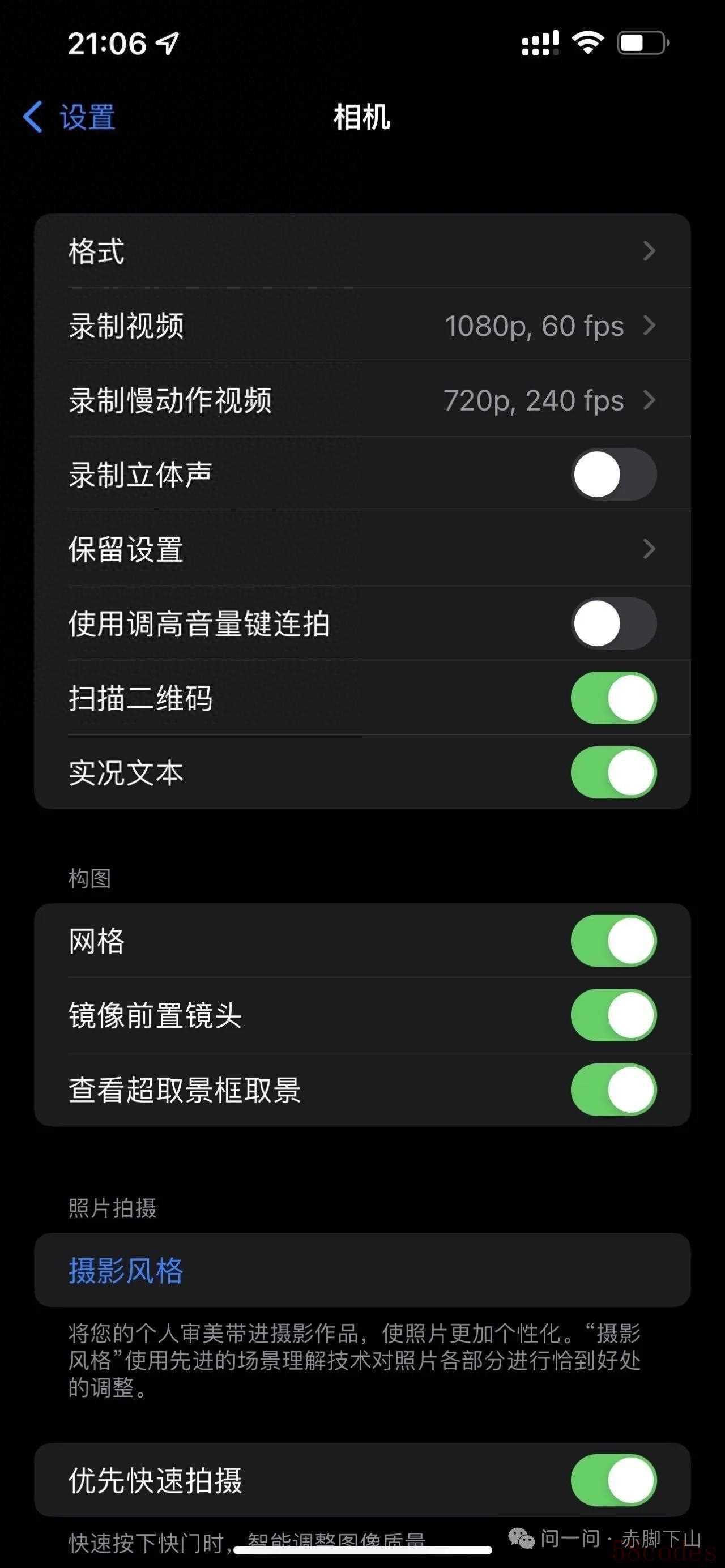Screen dimensions: 725x1568
Task: Turn off 实况文本
Action: (x=613, y=772)
